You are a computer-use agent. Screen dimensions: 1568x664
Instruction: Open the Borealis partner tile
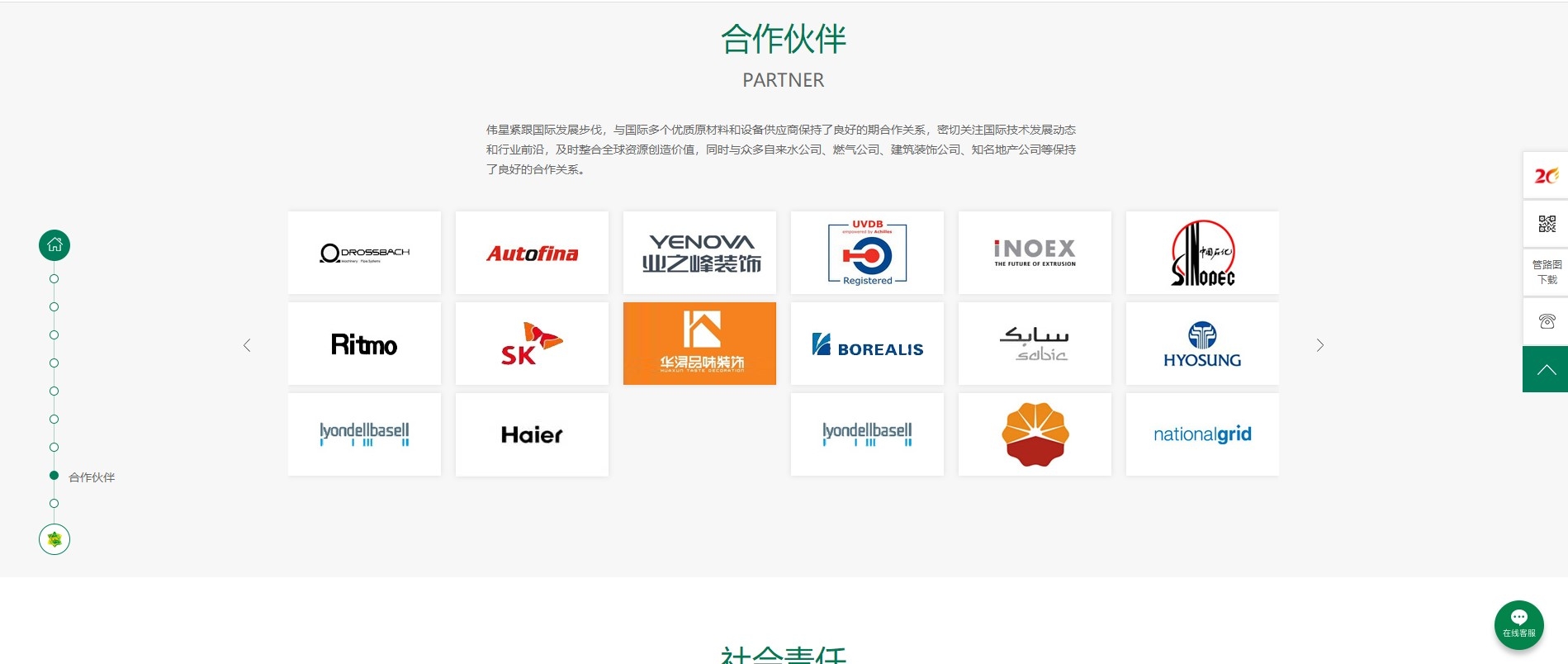(x=867, y=344)
